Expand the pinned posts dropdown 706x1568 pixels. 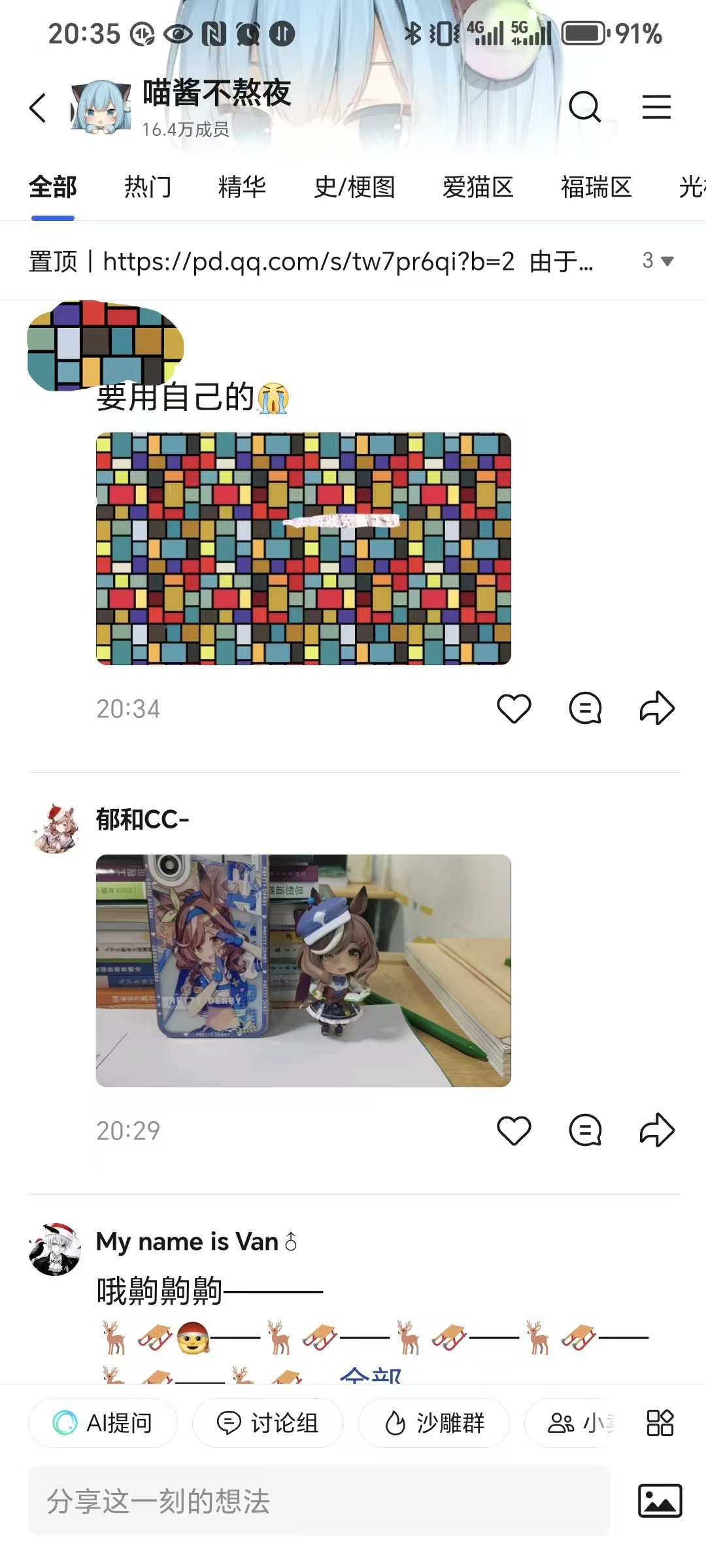(658, 261)
